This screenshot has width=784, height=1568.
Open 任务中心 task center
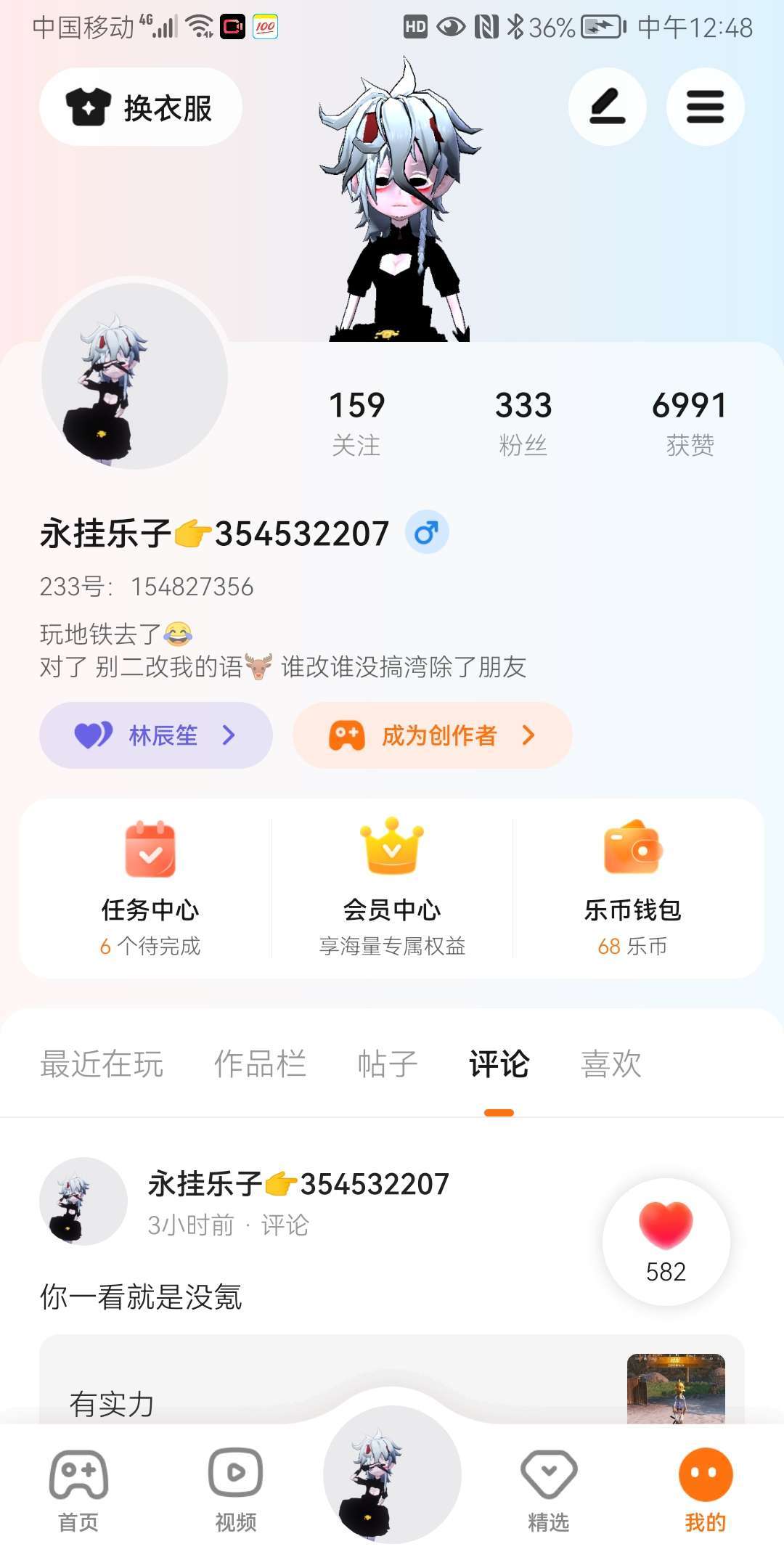[150, 889]
